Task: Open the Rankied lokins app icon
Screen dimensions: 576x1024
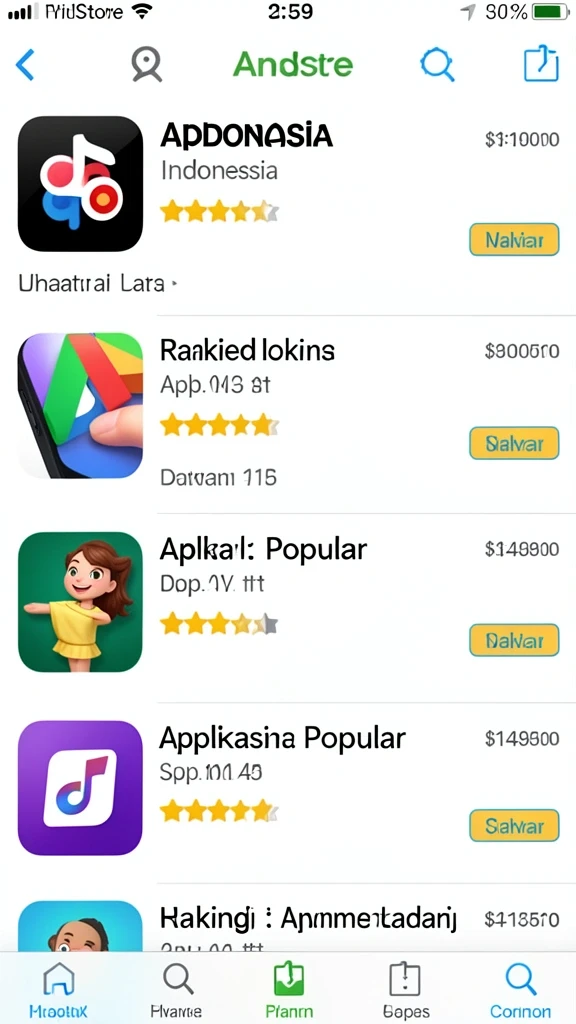Action: coord(80,405)
